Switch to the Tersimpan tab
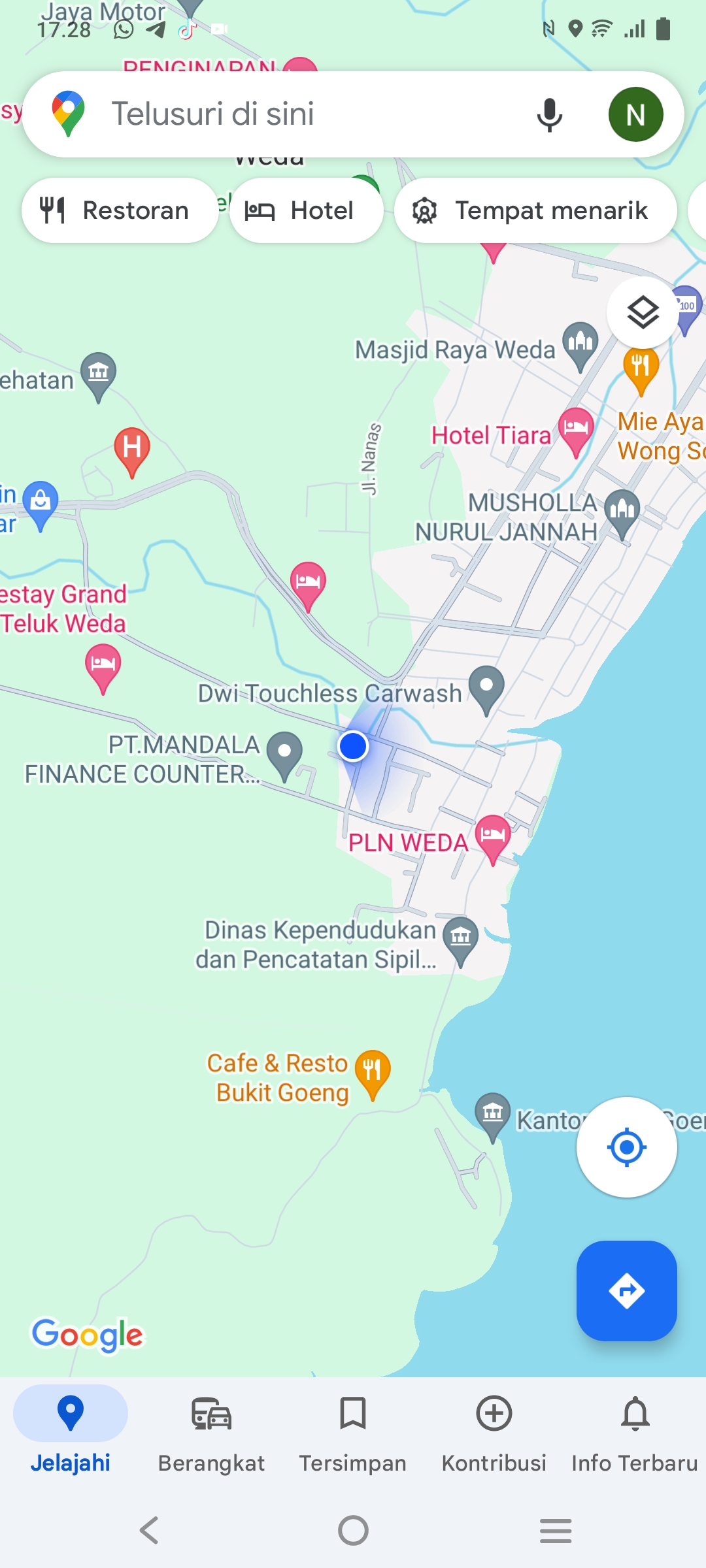The width and height of the screenshot is (706, 1568). (353, 1434)
